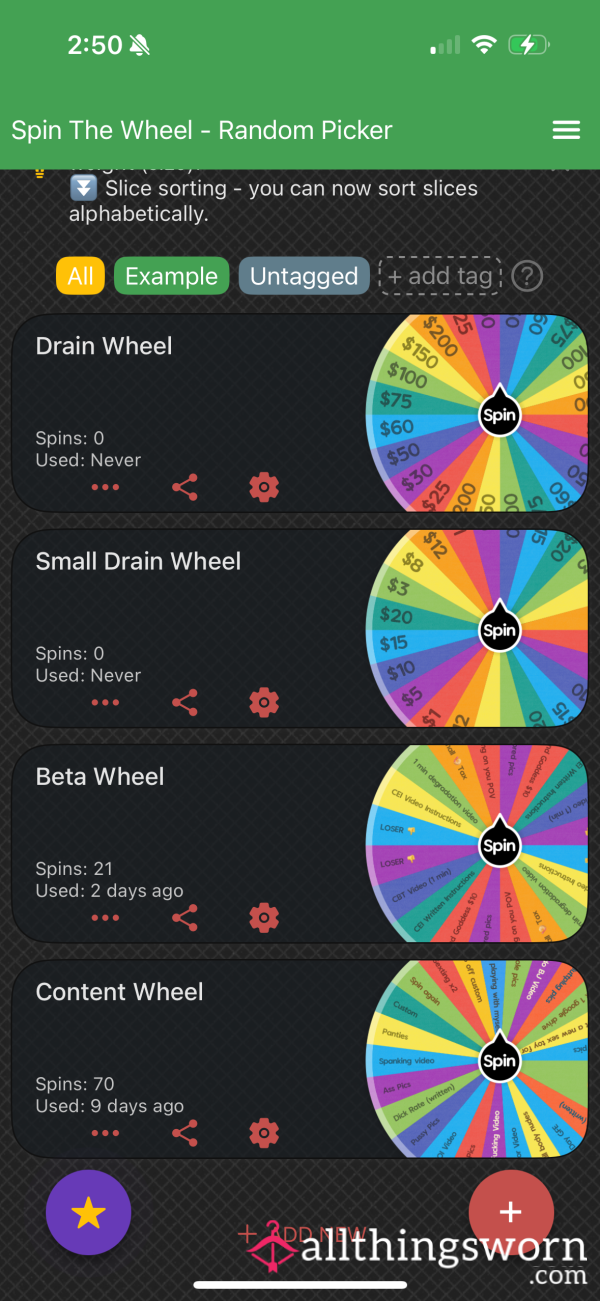The height and width of the screenshot is (1301, 600).
Task: Share the Drain Wheel
Action: pyautogui.click(x=185, y=487)
